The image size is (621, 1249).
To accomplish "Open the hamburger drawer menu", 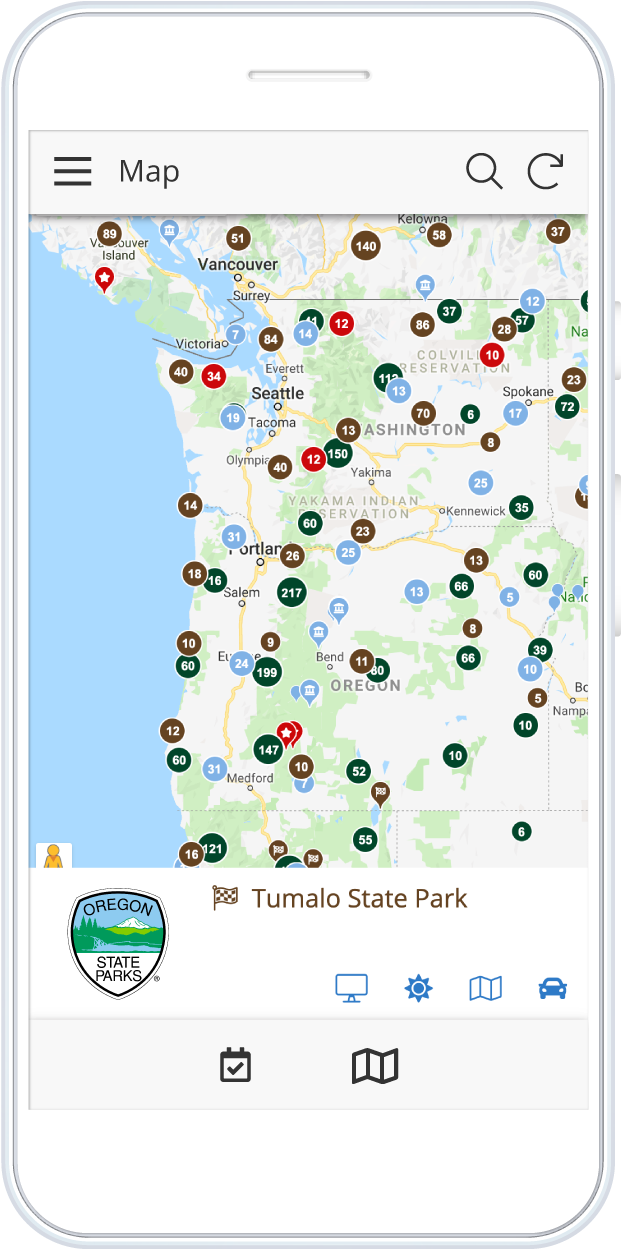I will pos(73,172).
